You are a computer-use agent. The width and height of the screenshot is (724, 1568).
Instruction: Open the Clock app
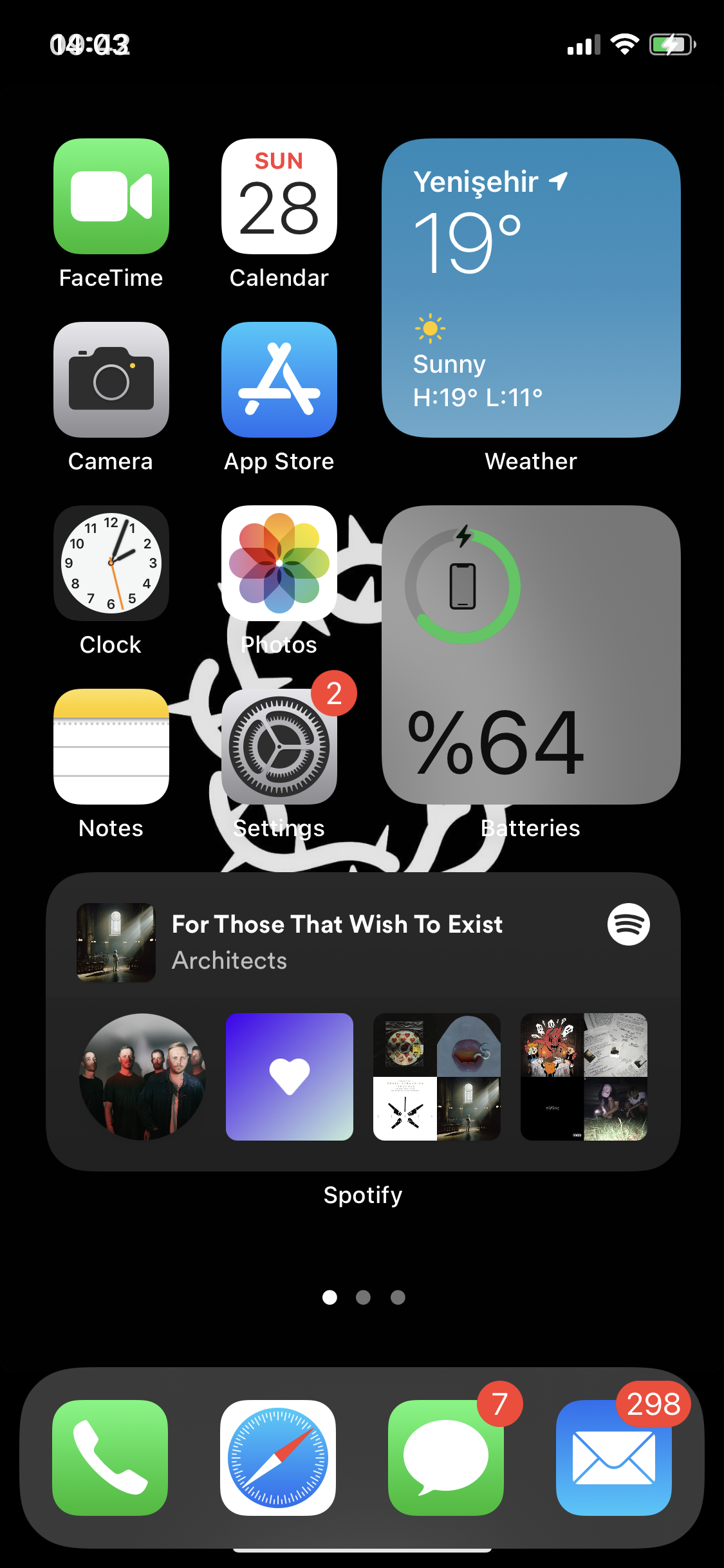[111, 565]
